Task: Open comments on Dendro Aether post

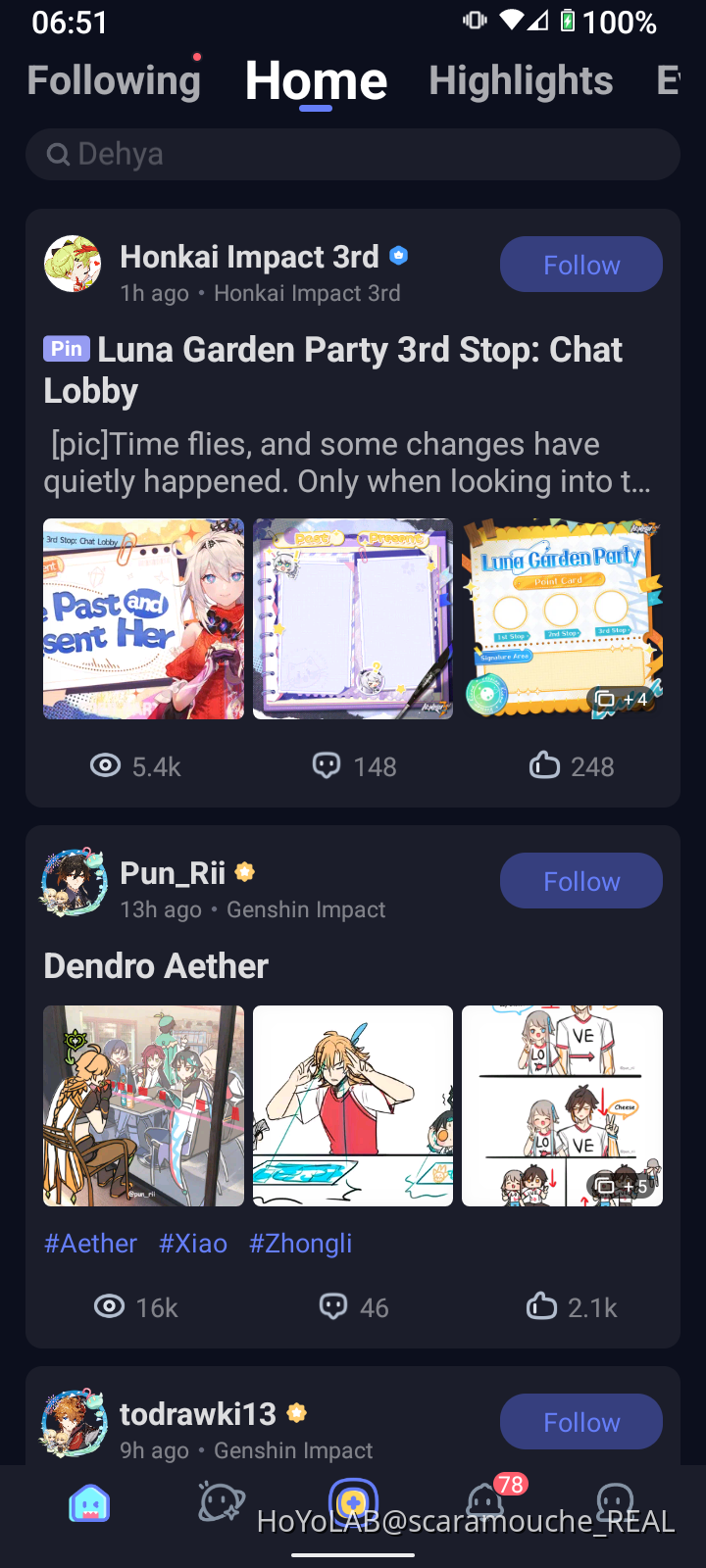Action: [x=354, y=1306]
